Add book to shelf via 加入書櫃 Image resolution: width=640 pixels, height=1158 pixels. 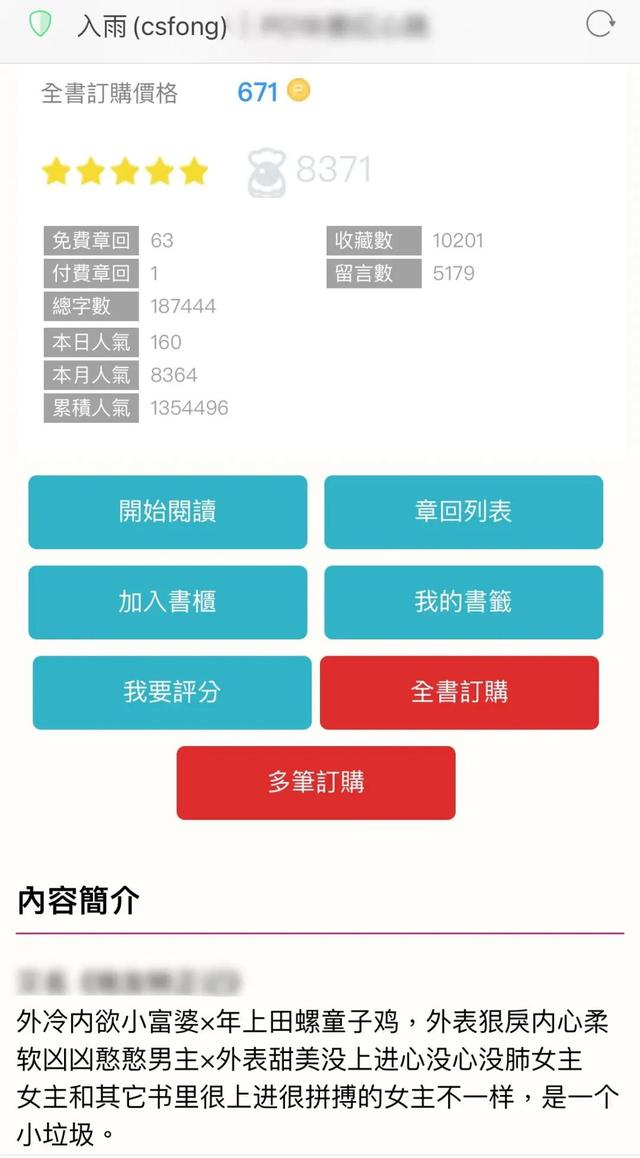click(x=168, y=602)
